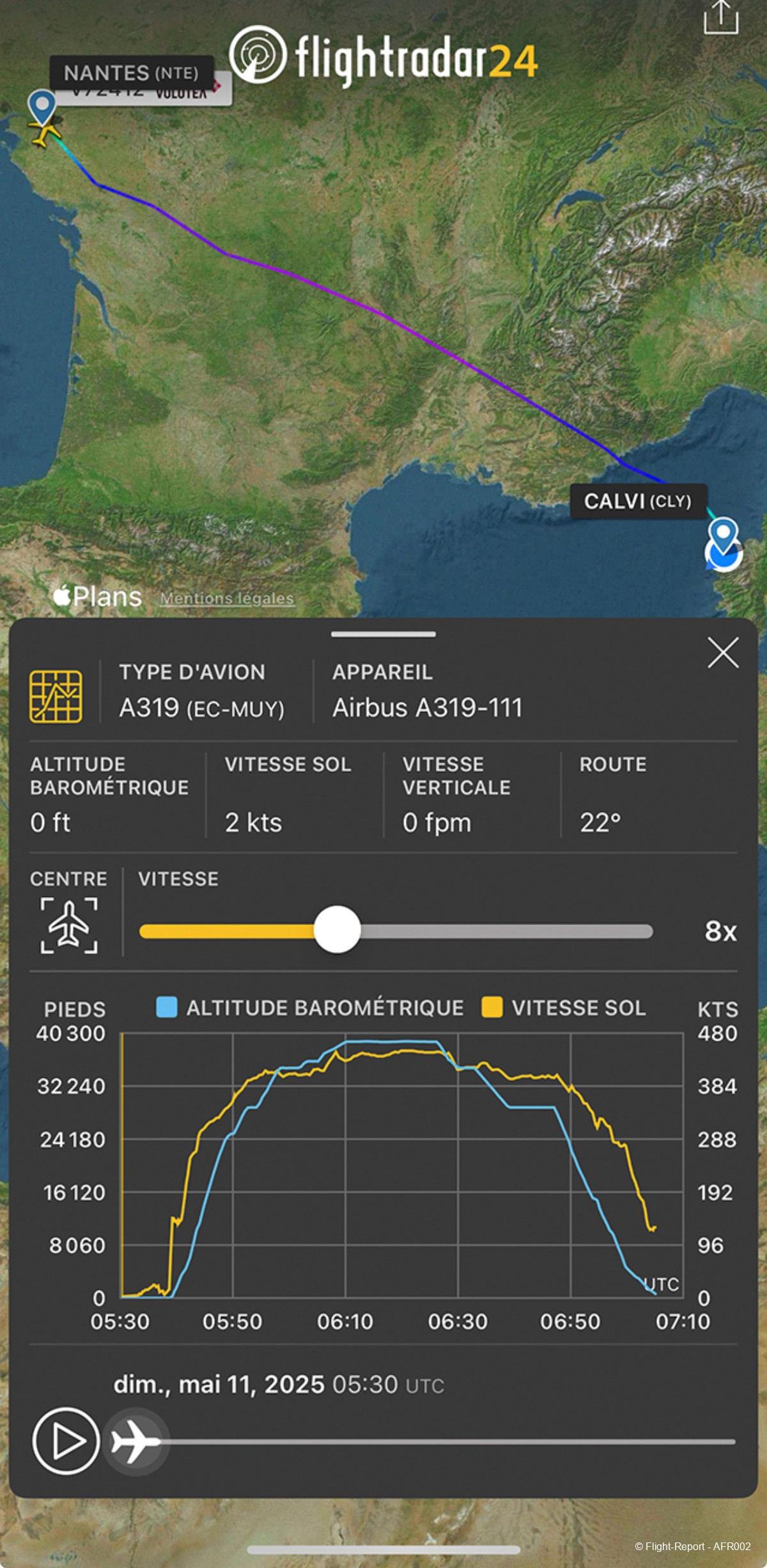Start flight playback
Image resolution: width=767 pixels, height=1568 pixels.
point(66,1441)
